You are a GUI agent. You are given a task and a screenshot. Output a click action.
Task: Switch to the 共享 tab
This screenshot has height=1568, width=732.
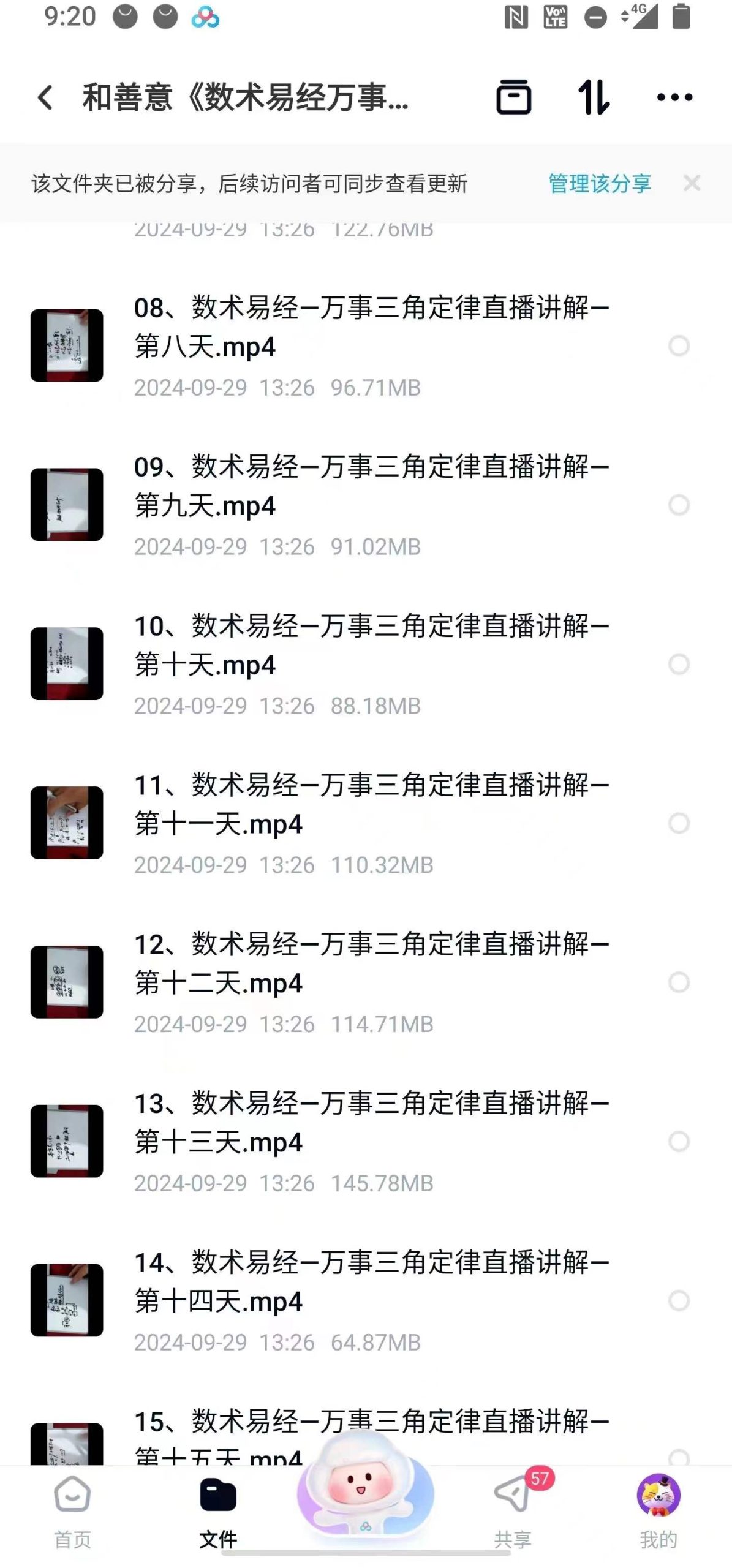pos(513,1510)
